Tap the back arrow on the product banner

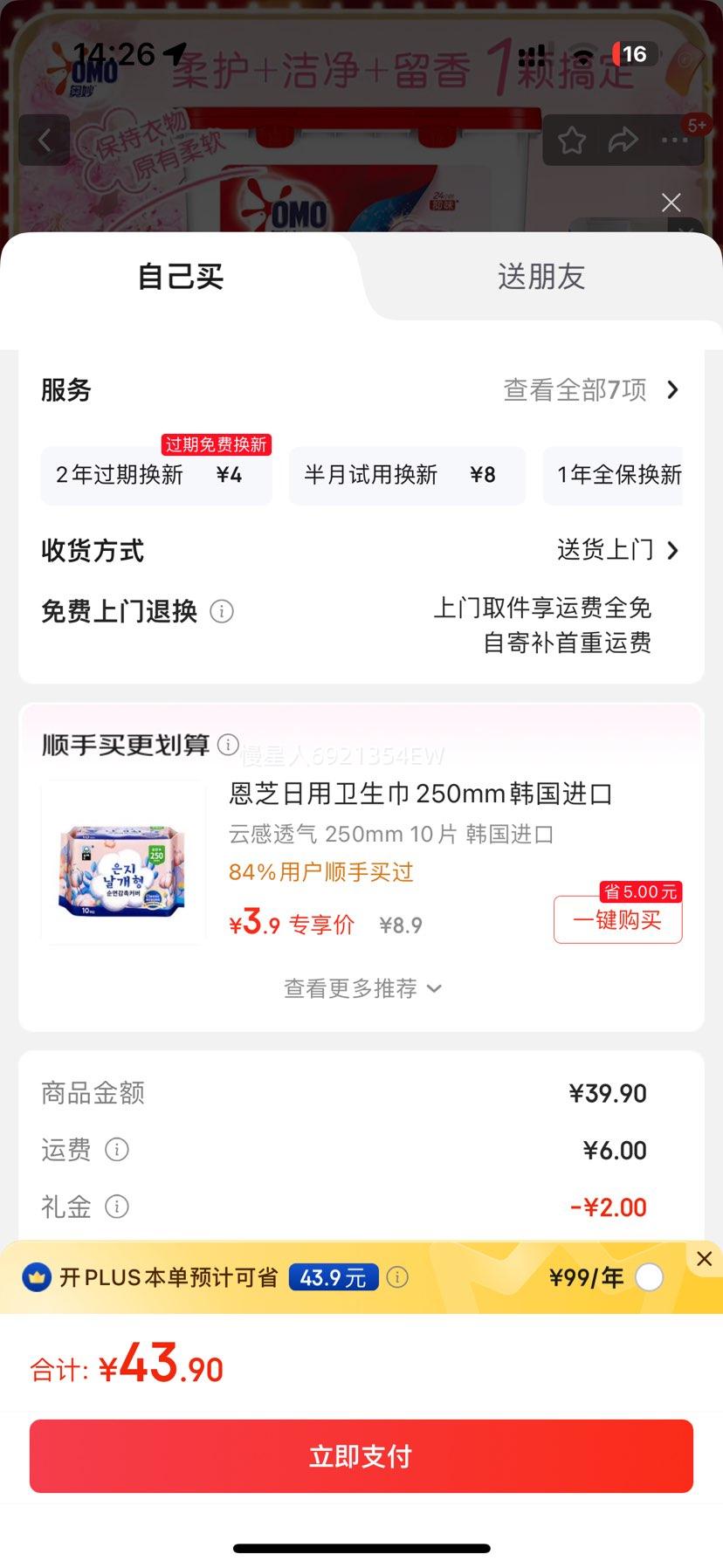pyautogui.click(x=44, y=140)
